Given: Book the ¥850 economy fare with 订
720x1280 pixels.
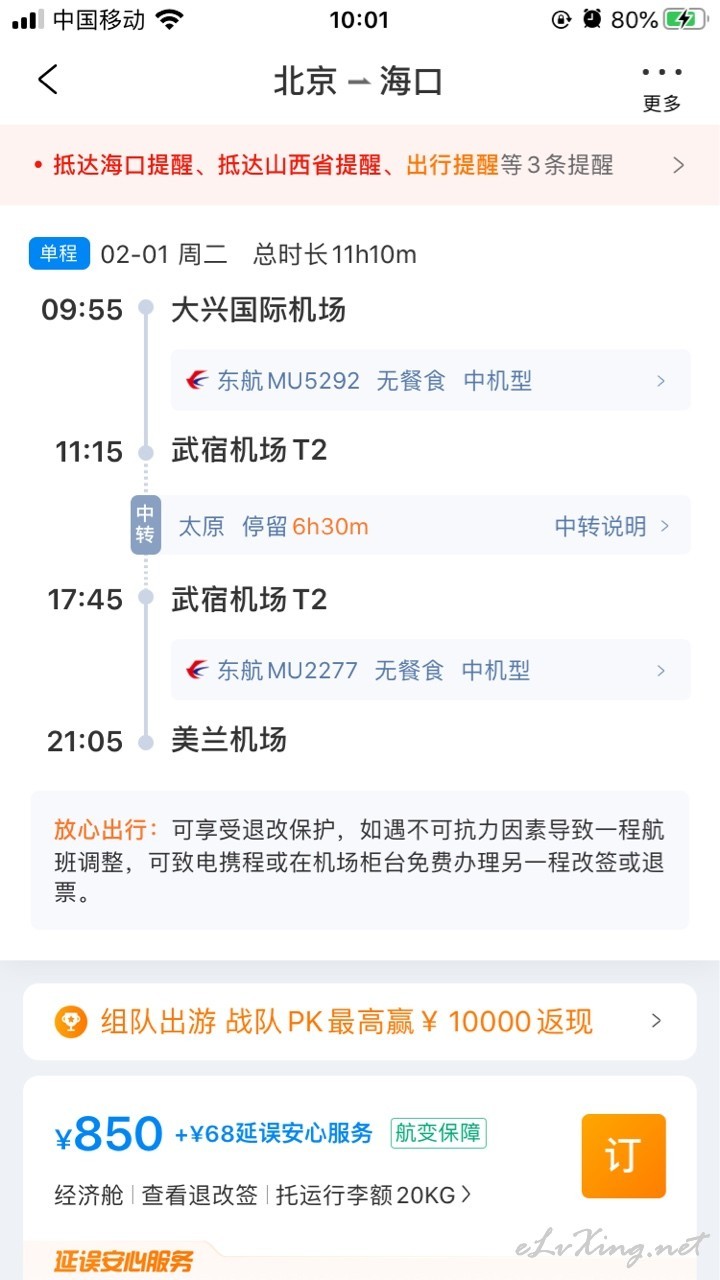Looking at the screenshot, I should [623, 1156].
